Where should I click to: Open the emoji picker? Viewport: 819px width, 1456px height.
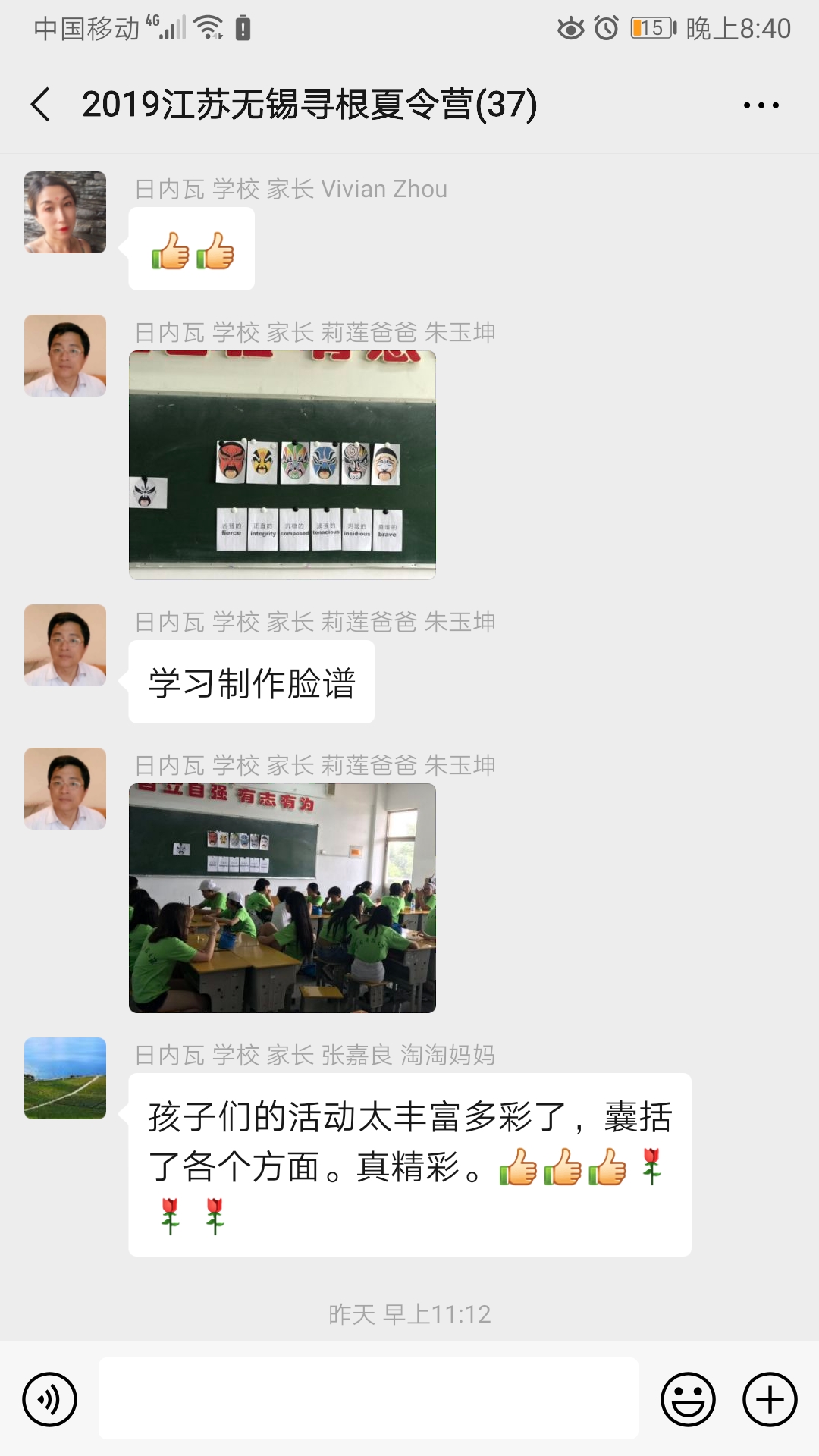(689, 1399)
